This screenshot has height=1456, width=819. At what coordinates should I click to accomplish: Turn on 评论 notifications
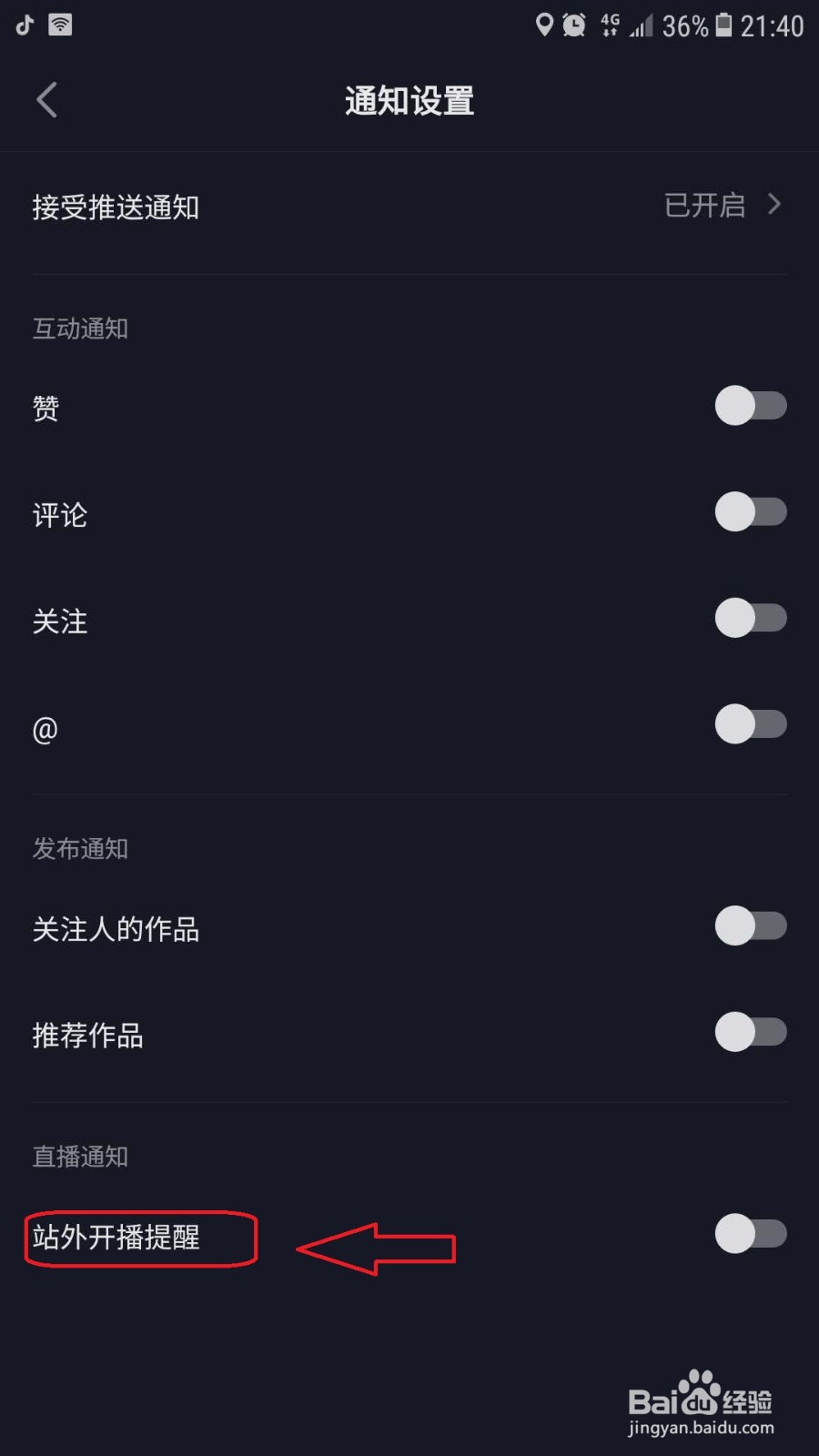(751, 512)
